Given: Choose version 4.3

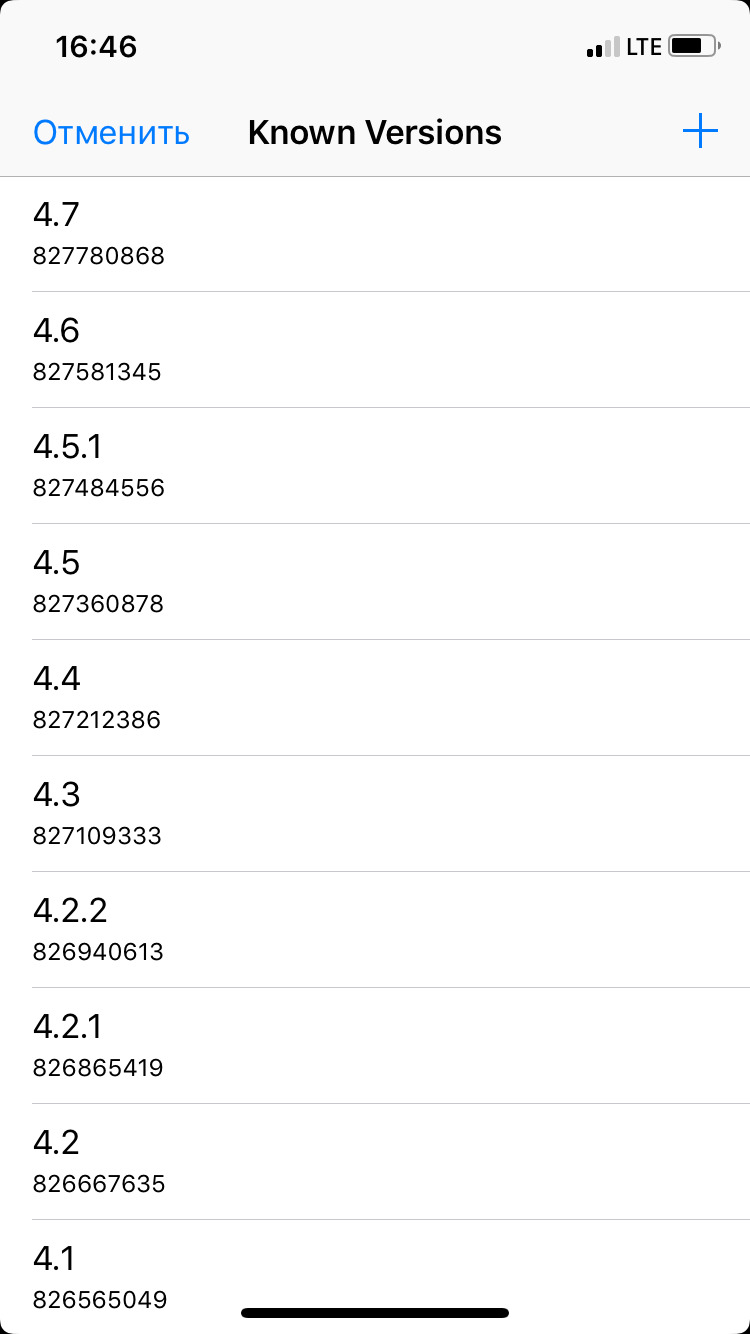Looking at the screenshot, I should click(375, 814).
